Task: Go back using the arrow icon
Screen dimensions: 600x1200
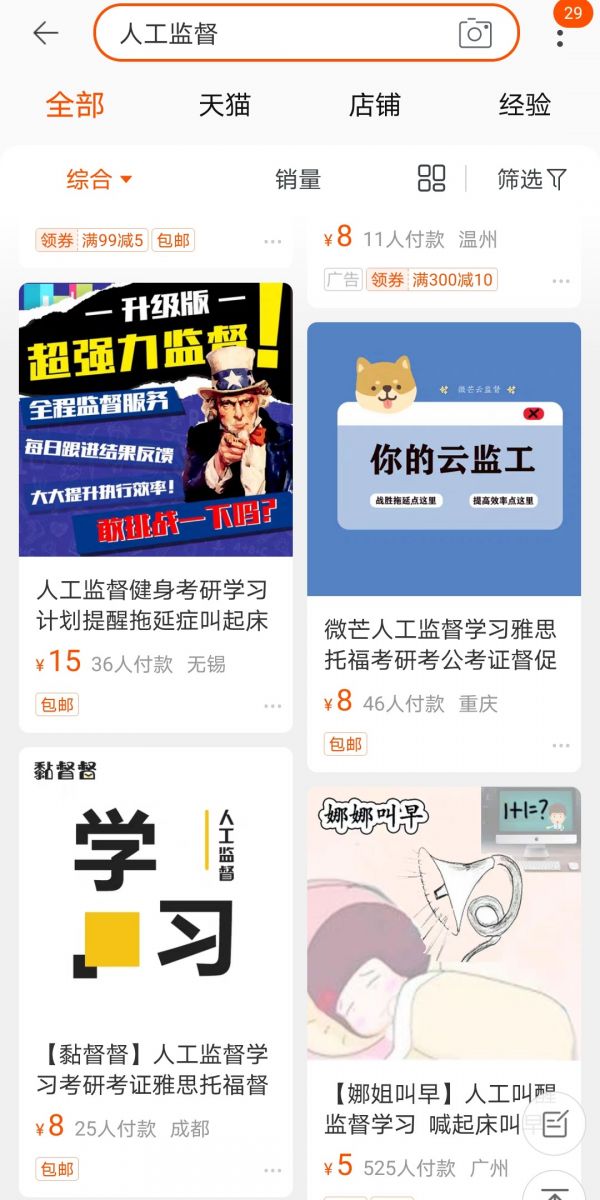Action: tap(46, 33)
